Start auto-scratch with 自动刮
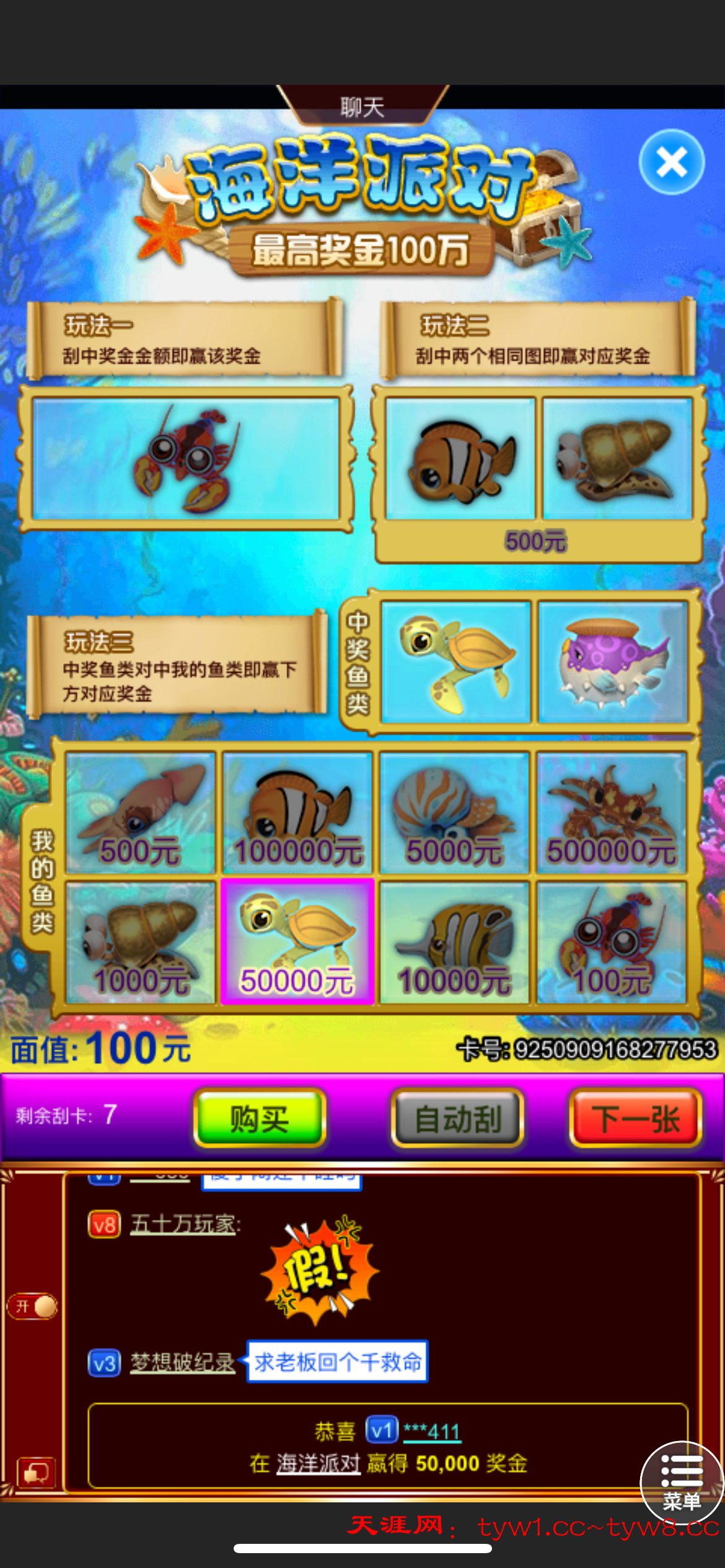Viewport: 725px width, 1568px height. (x=458, y=1119)
